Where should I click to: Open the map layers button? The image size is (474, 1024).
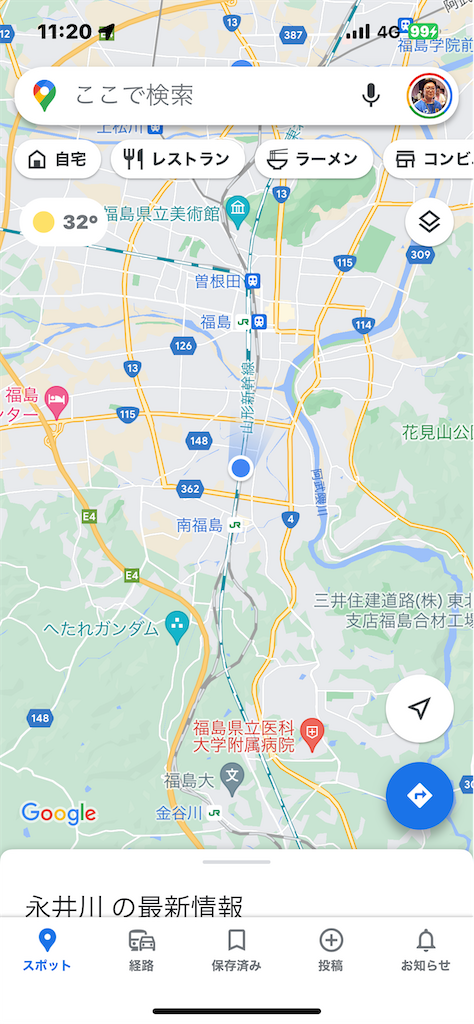tap(429, 222)
